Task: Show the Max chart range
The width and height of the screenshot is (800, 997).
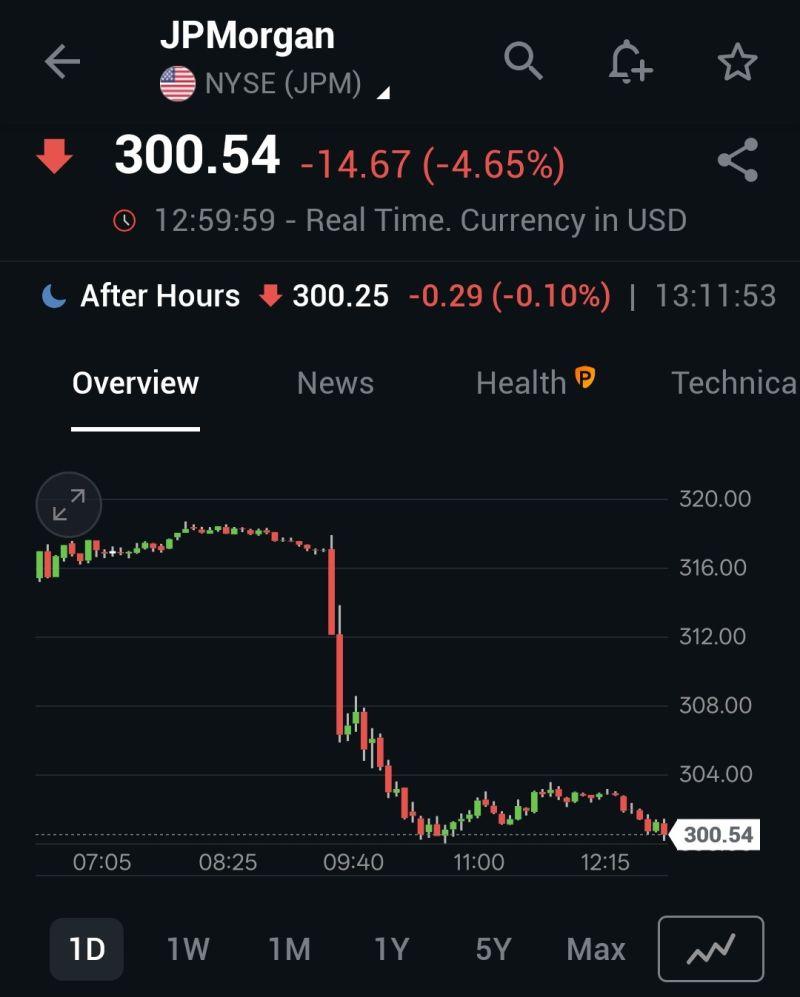Action: [596, 949]
